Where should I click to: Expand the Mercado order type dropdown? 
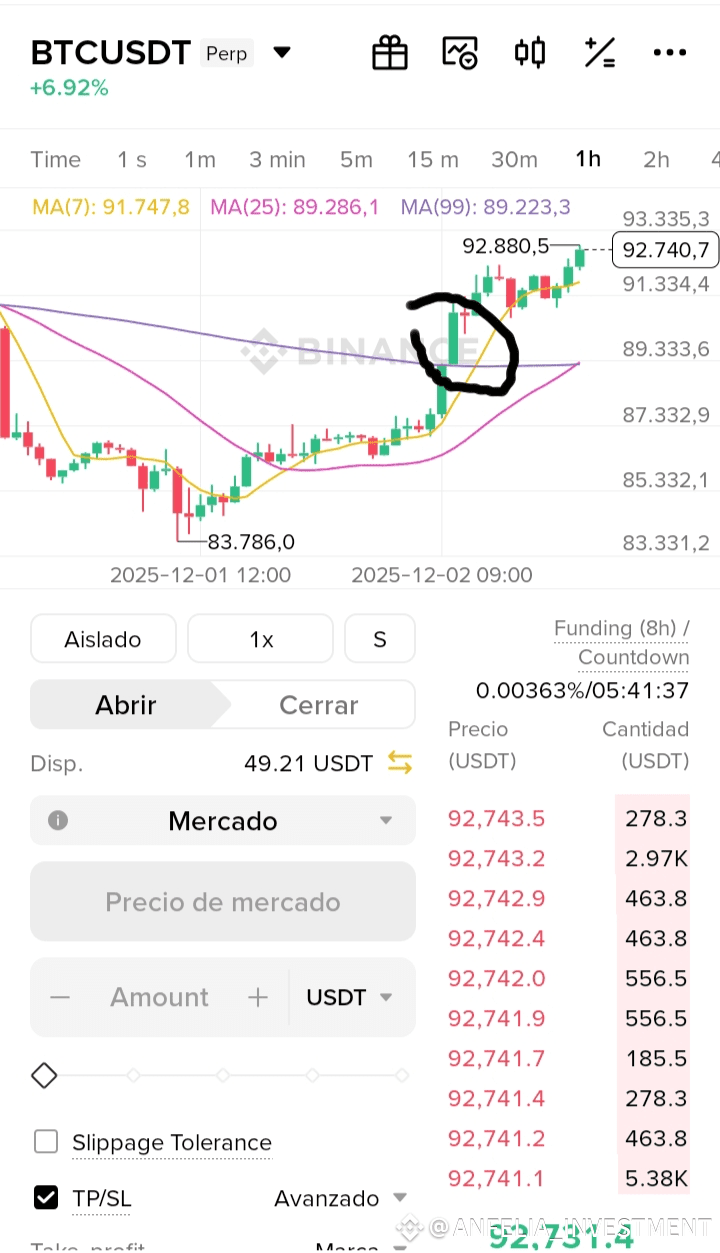pos(223,821)
